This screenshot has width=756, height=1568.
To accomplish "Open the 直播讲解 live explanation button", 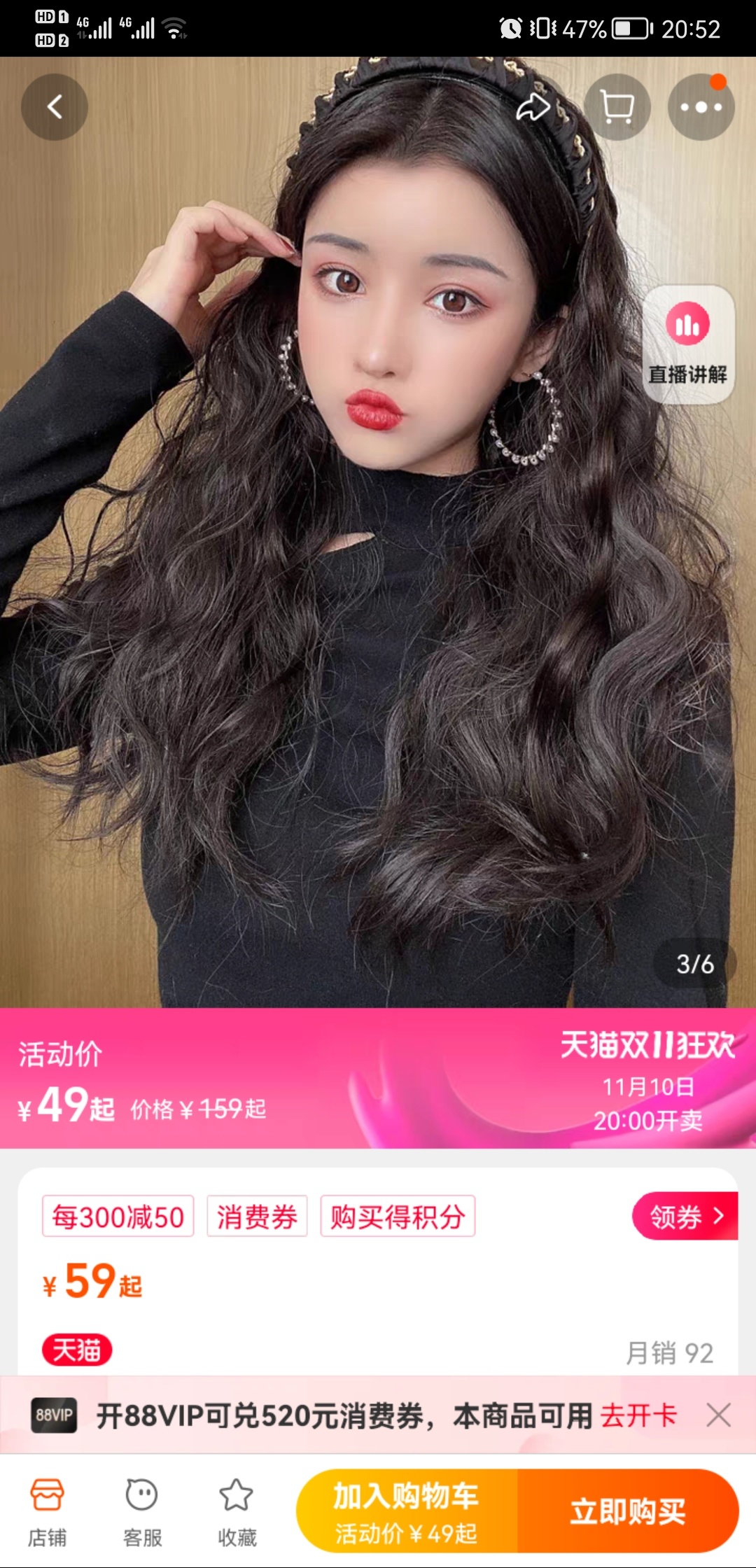I will pyautogui.click(x=687, y=344).
